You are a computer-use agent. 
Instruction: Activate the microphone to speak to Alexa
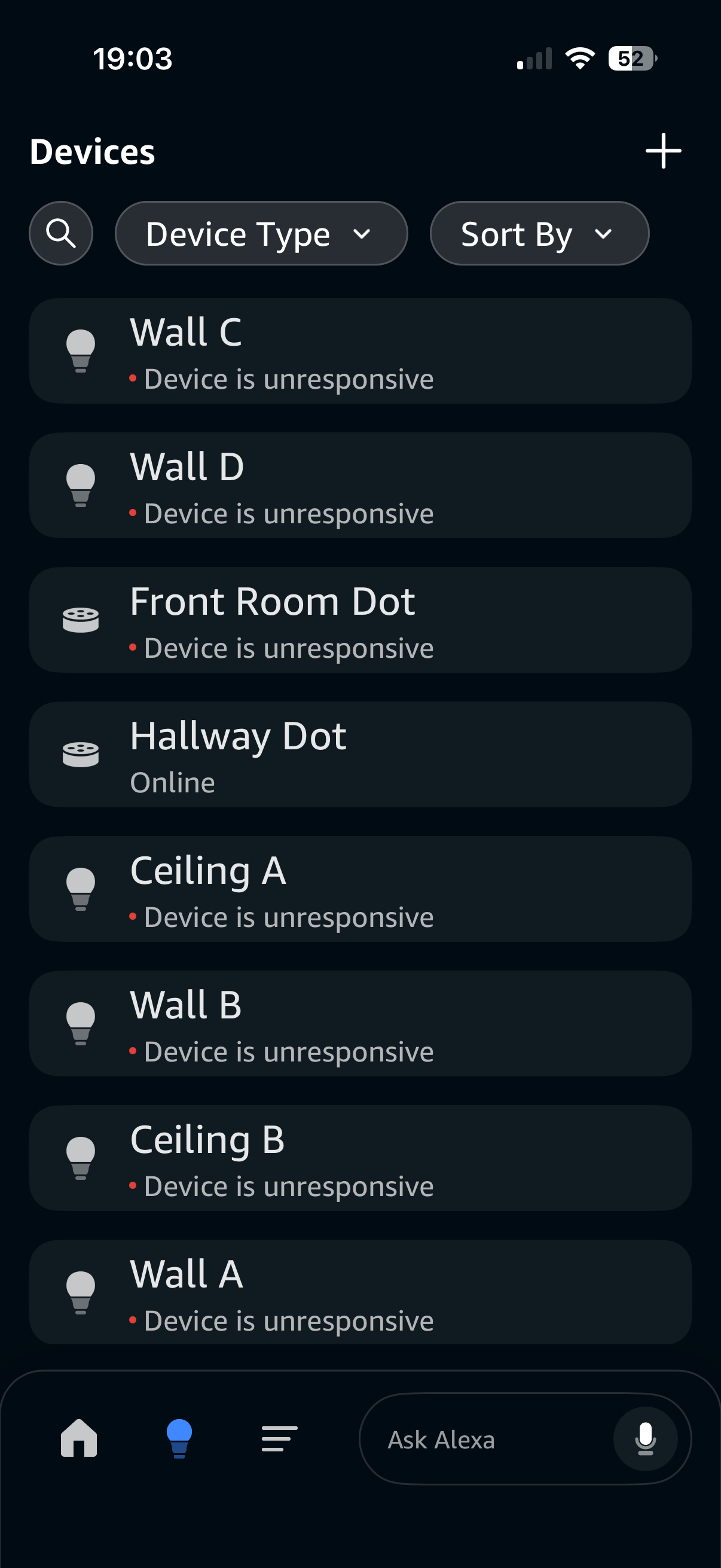pyautogui.click(x=645, y=1439)
